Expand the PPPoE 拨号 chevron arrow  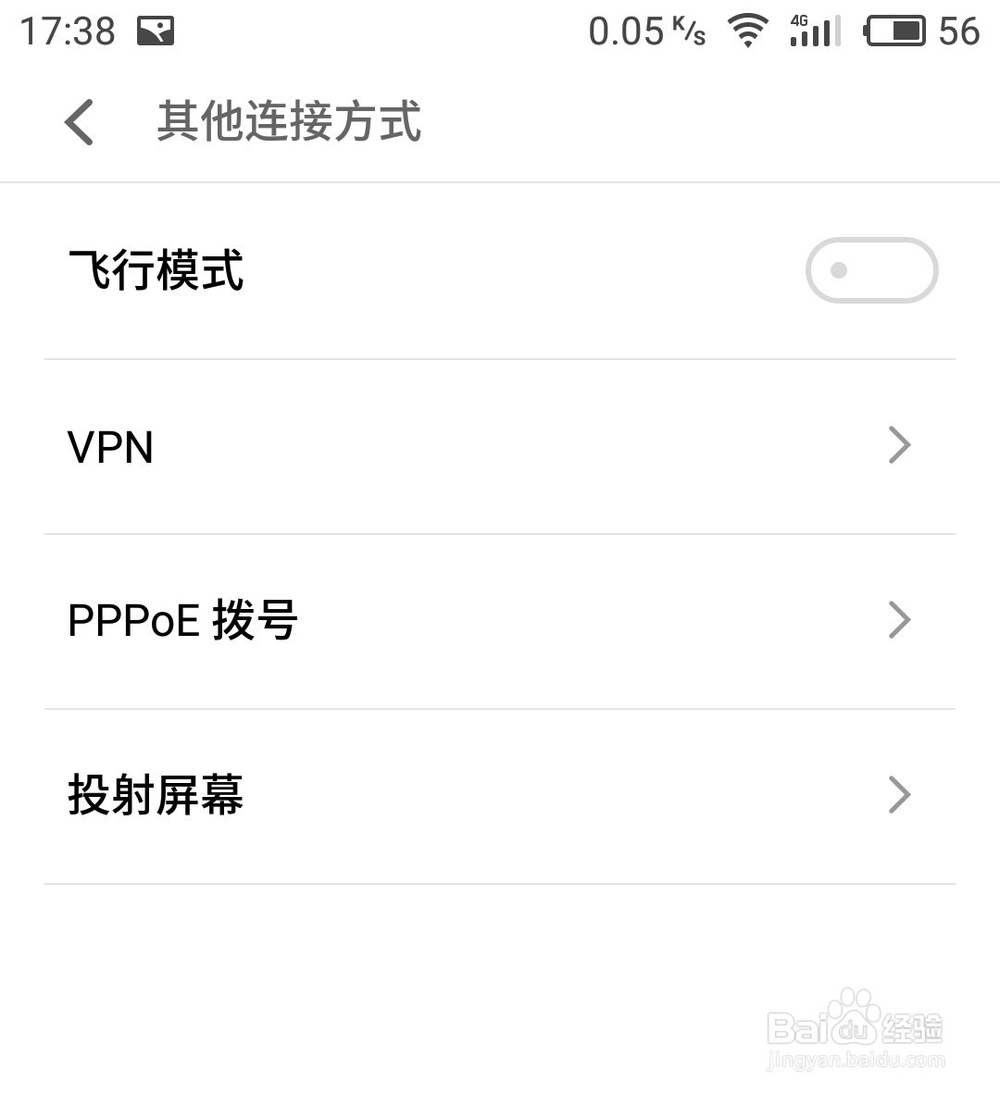[898, 620]
